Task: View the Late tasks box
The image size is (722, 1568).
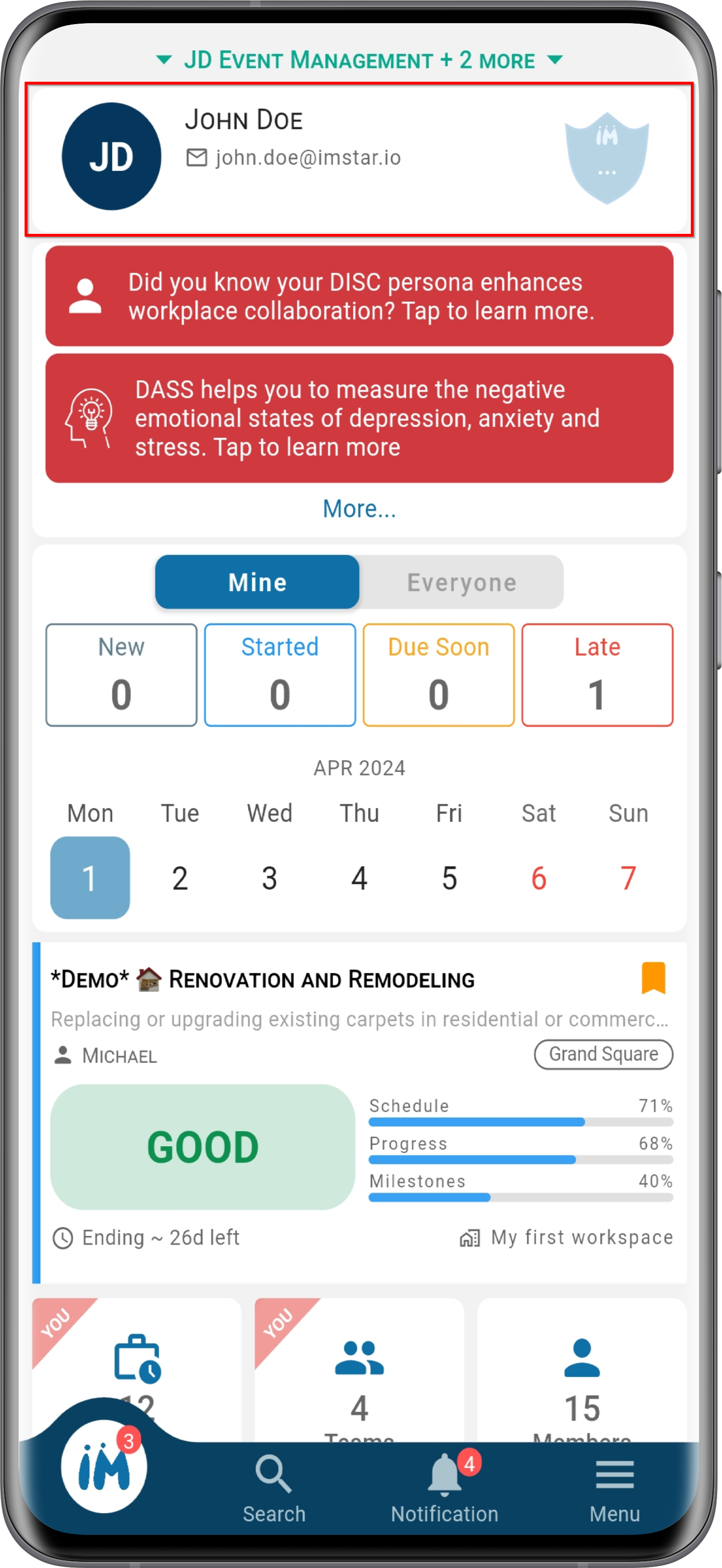Action: coord(597,675)
